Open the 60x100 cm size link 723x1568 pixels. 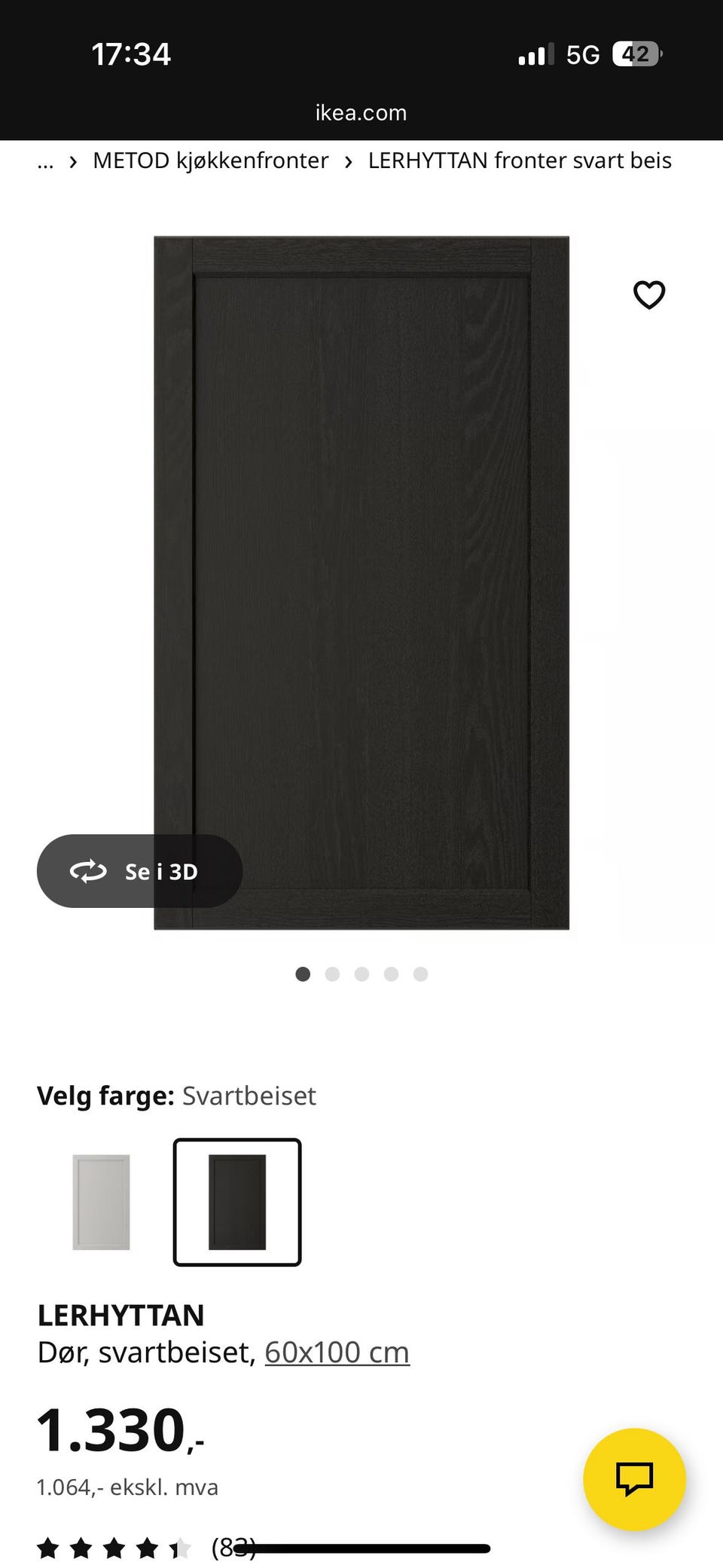click(x=337, y=1353)
